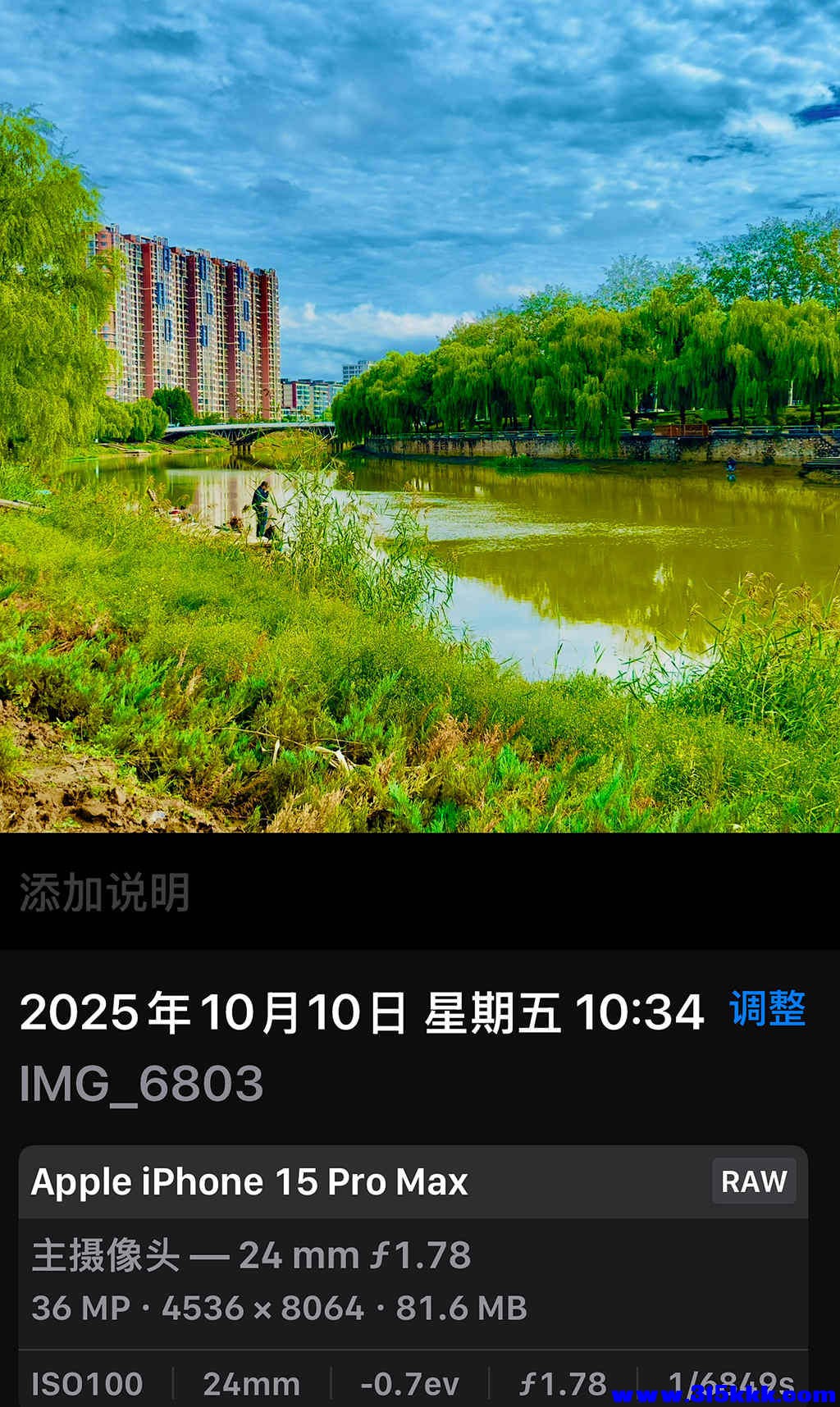Tap 添加说明 to add a caption

(x=104, y=896)
